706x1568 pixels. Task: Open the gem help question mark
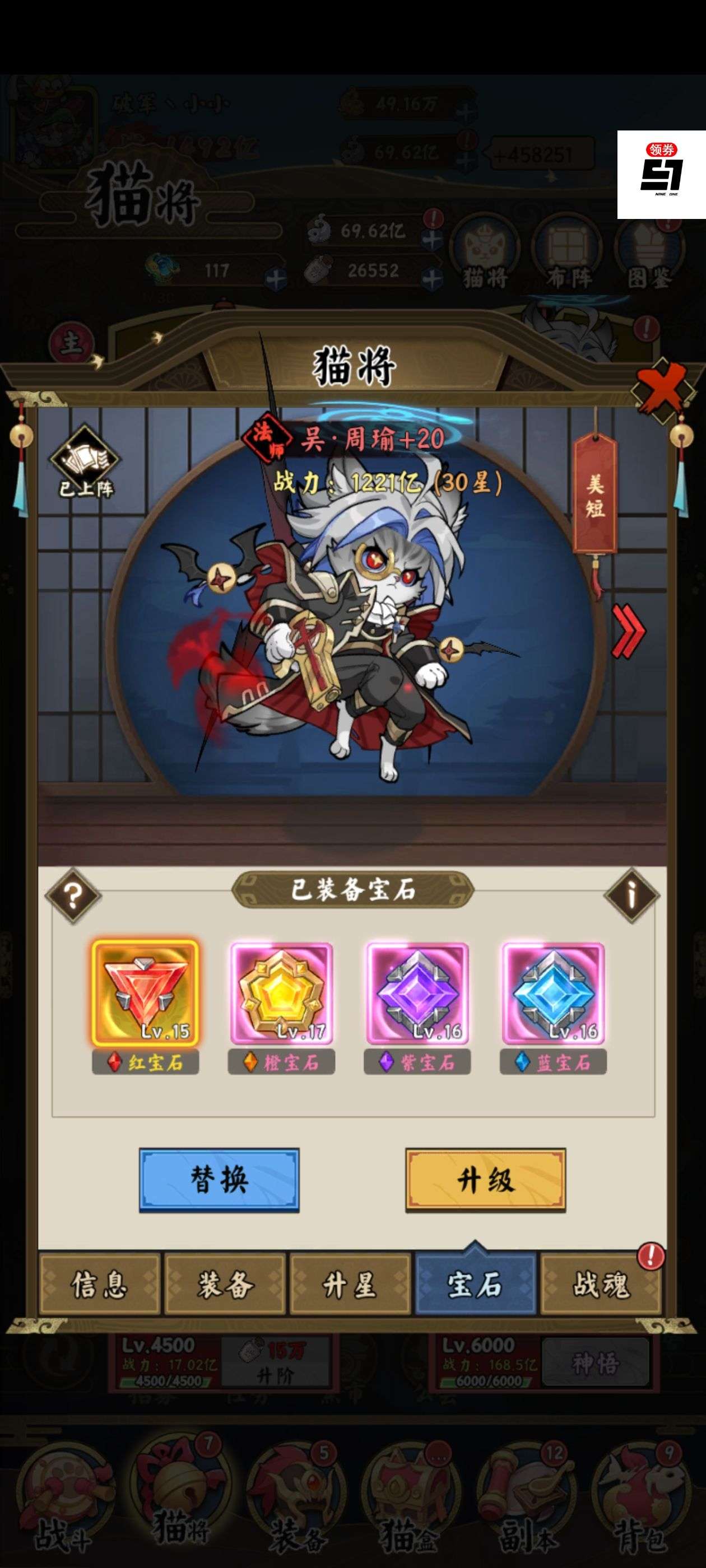74,895
